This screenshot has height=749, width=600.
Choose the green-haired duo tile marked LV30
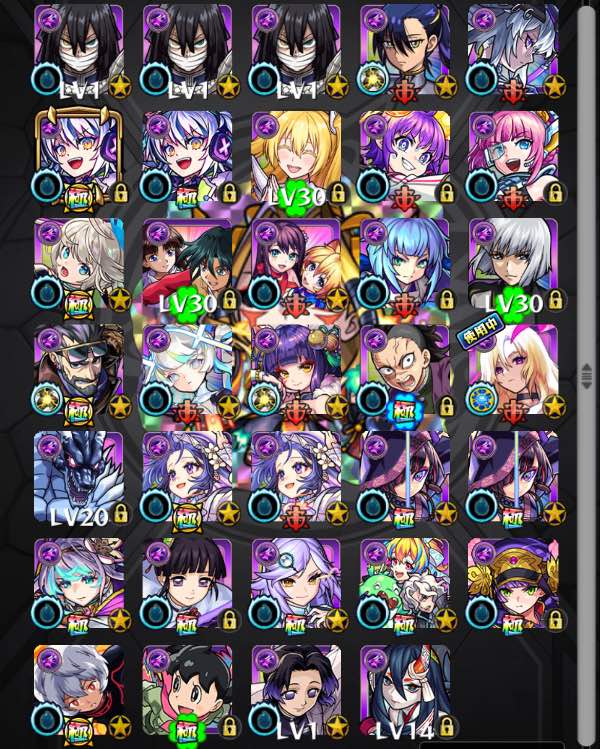click(188, 264)
